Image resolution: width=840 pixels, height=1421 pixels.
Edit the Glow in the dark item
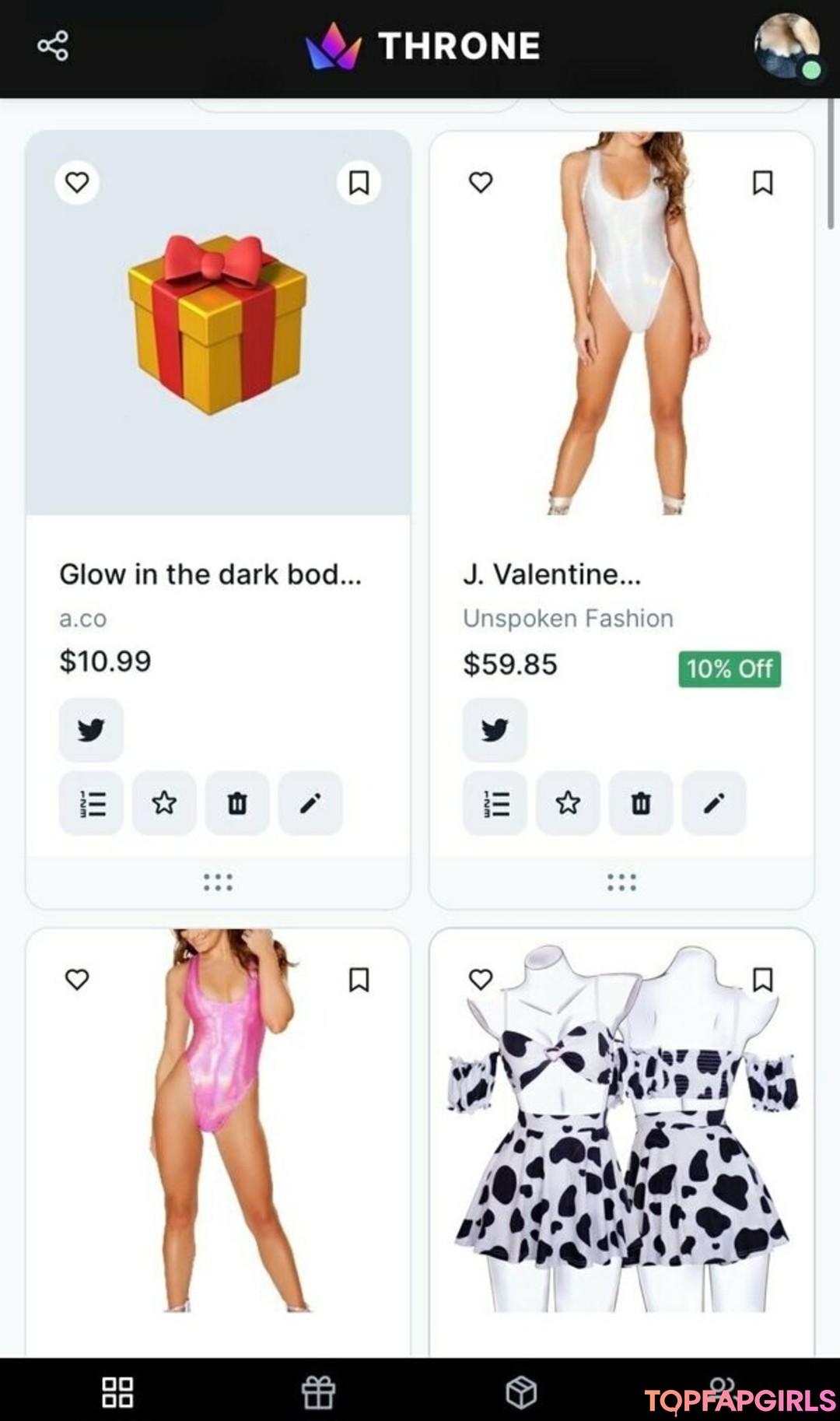pyautogui.click(x=310, y=803)
